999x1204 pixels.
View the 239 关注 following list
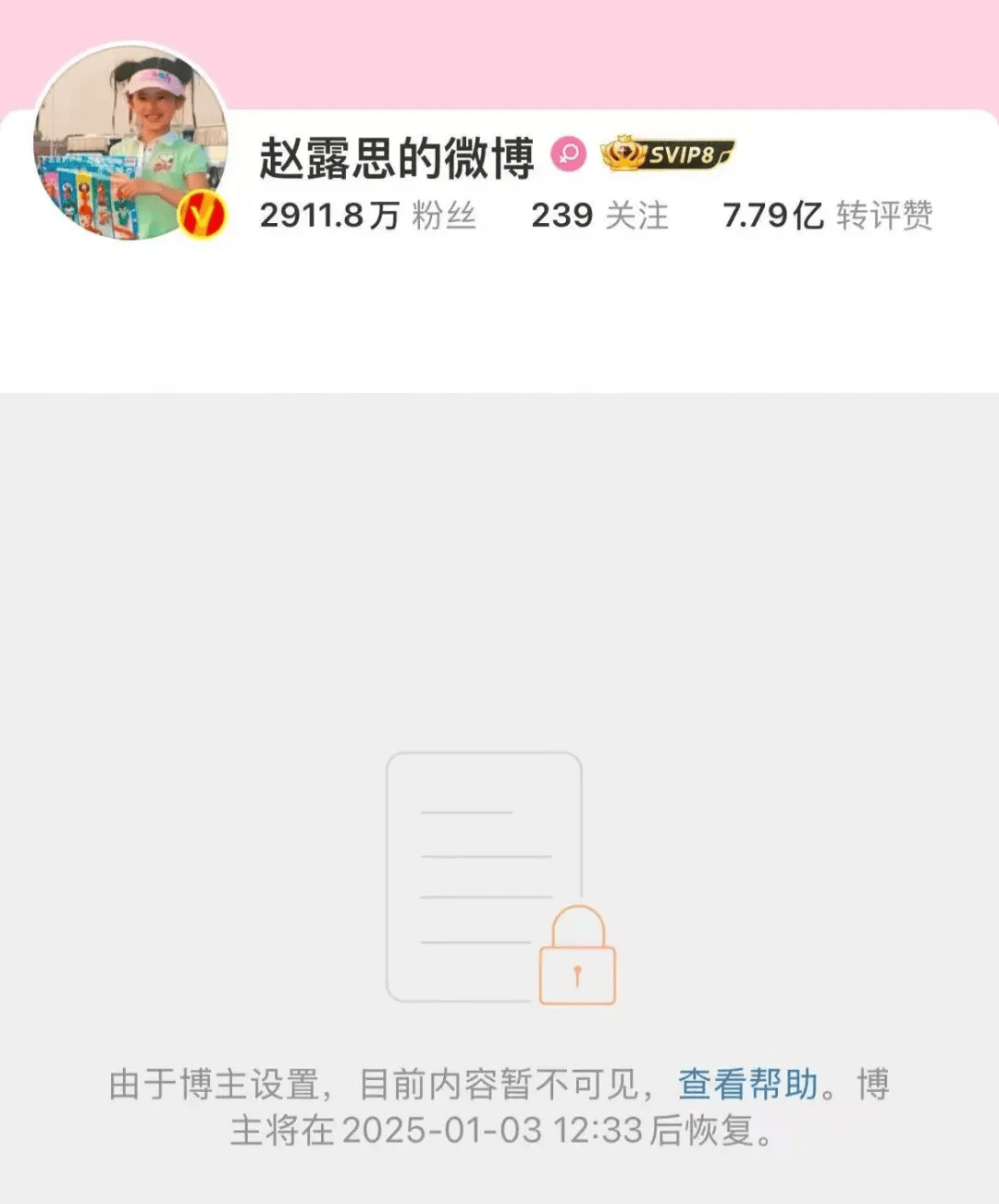tap(599, 216)
